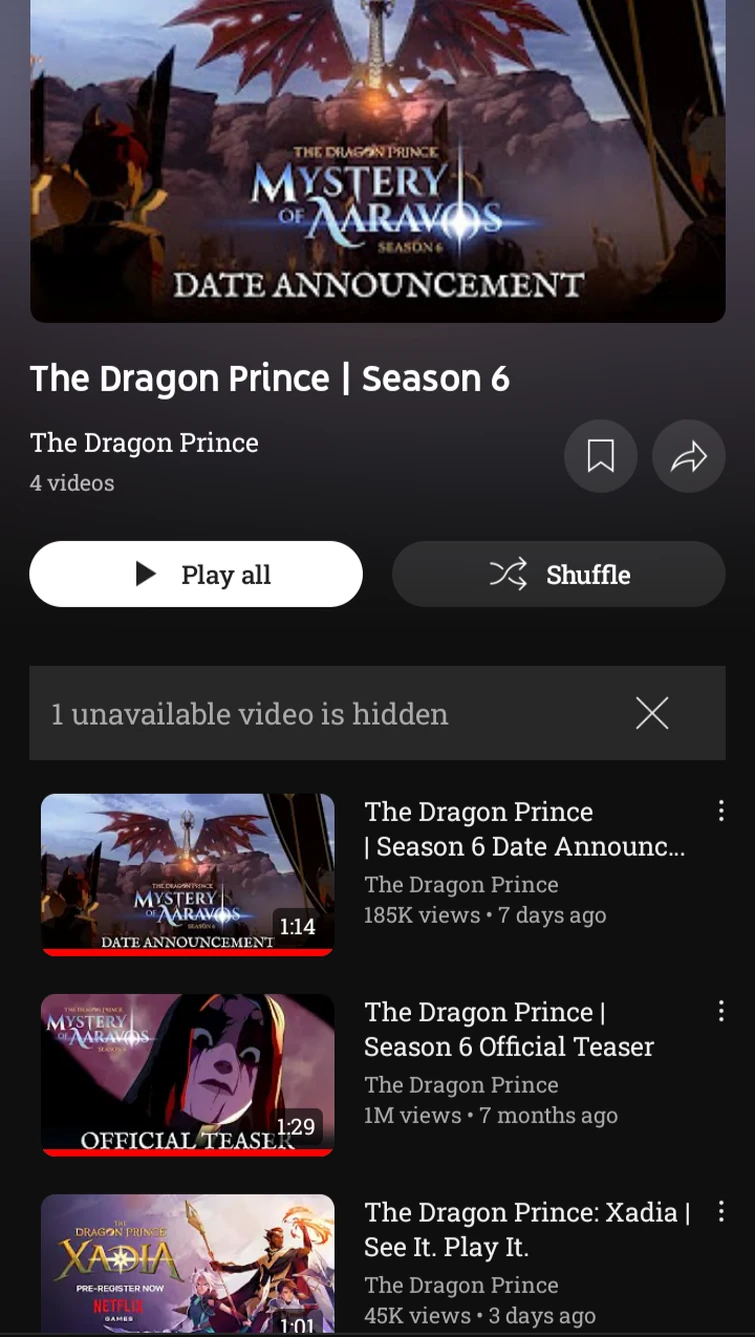Save the playlist with the bookmark icon
The image size is (755, 1337).
(x=600, y=456)
